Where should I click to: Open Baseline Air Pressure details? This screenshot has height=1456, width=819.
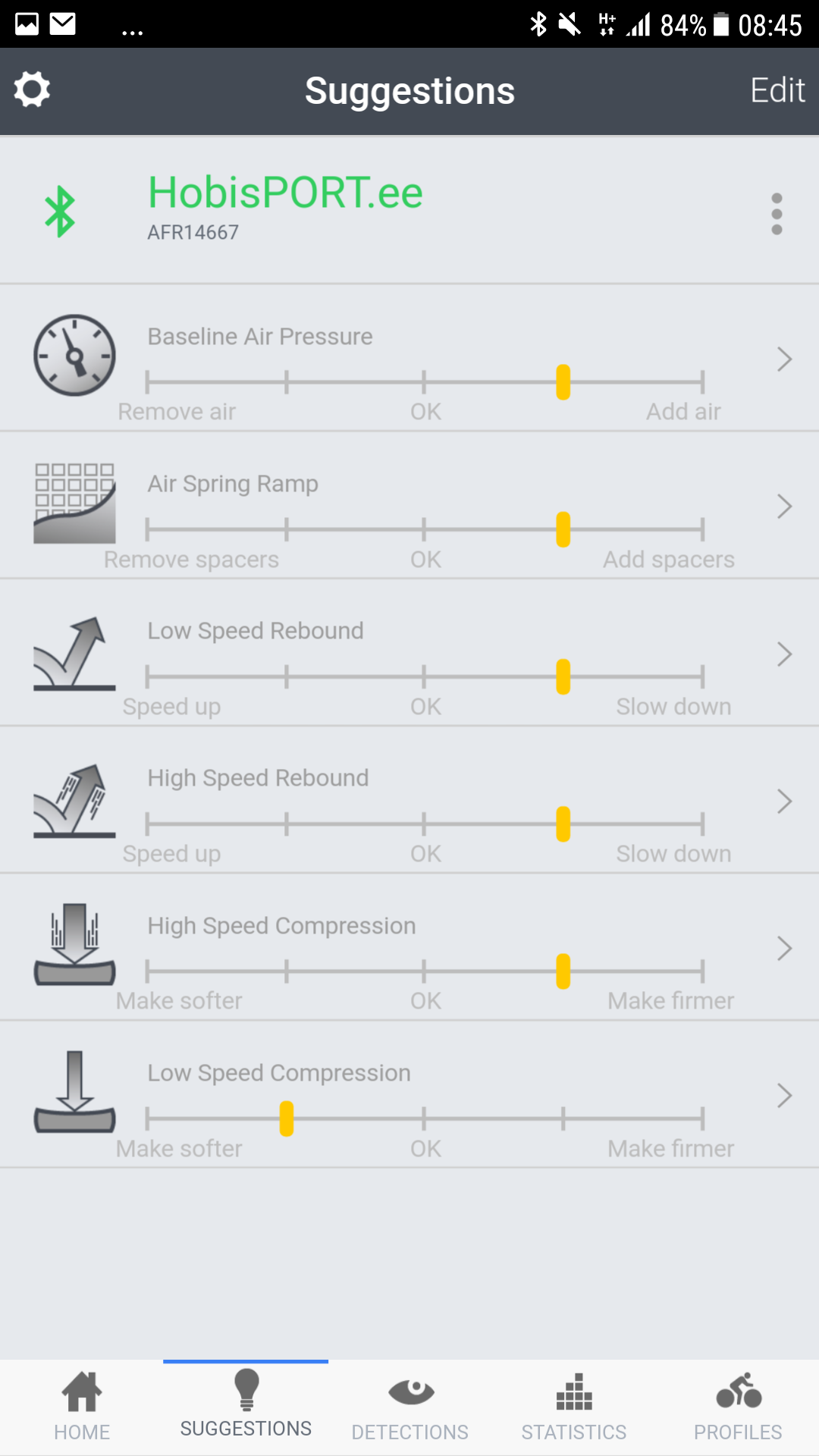784,359
